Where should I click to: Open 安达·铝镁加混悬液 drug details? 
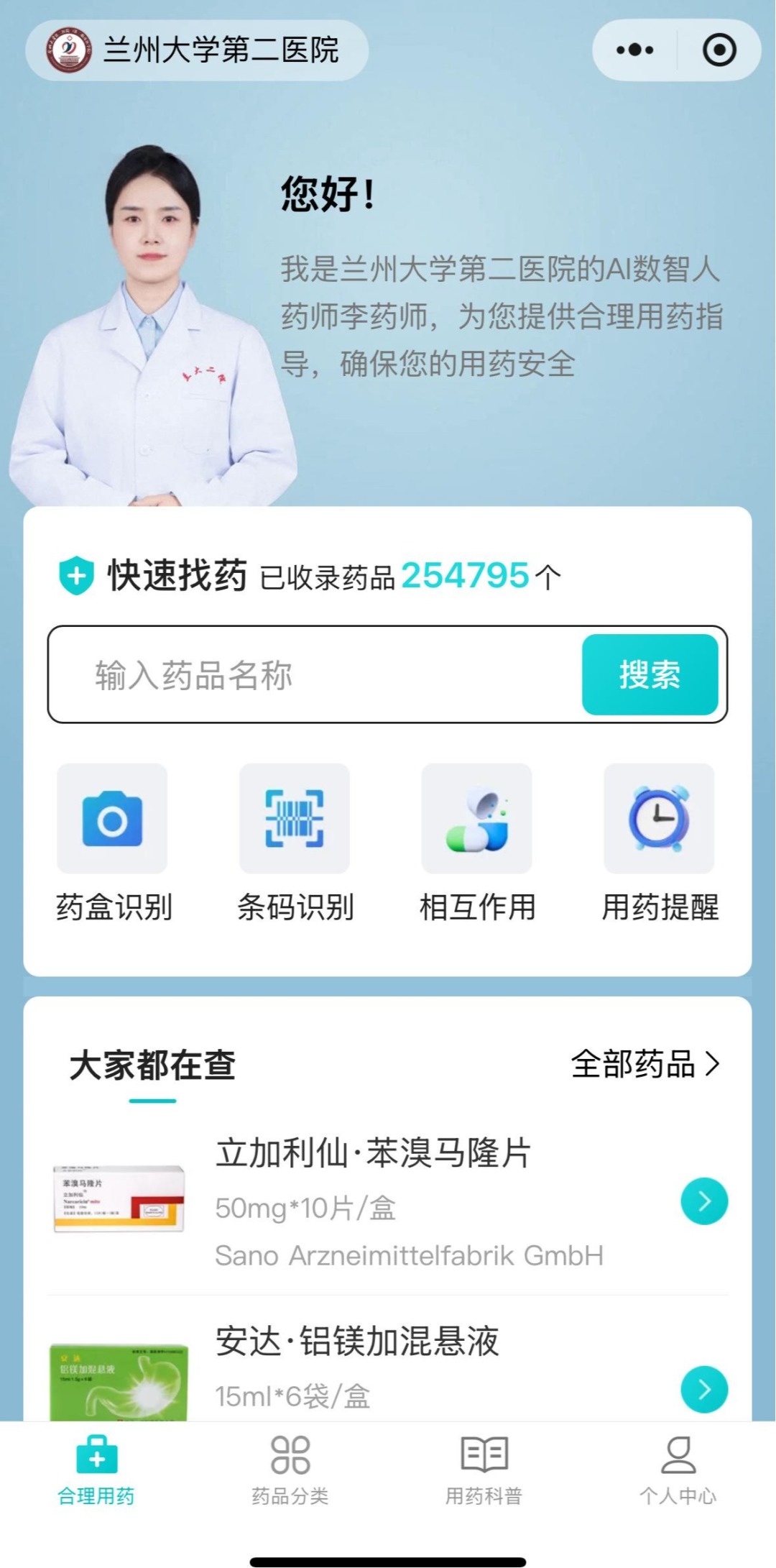point(703,1389)
